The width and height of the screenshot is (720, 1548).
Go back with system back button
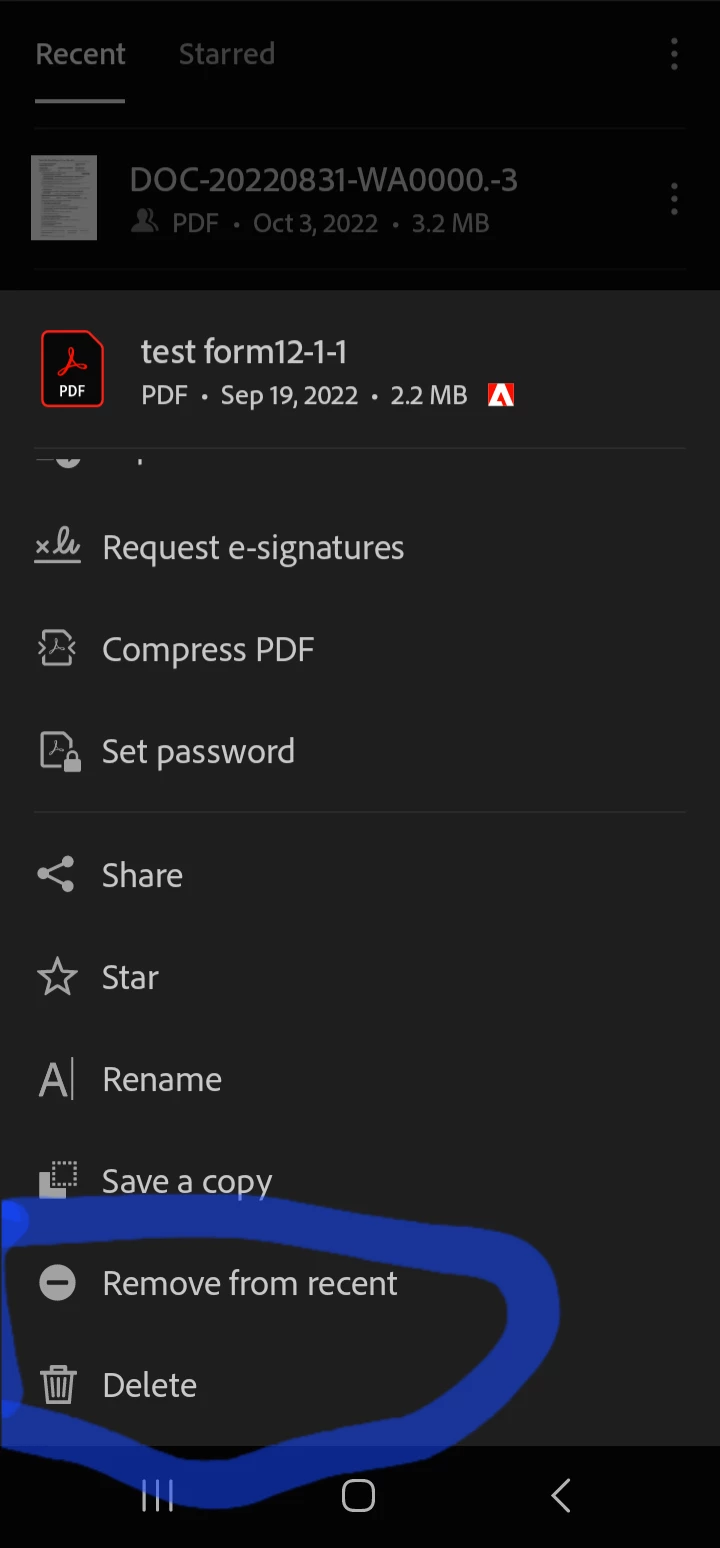(x=561, y=1496)
